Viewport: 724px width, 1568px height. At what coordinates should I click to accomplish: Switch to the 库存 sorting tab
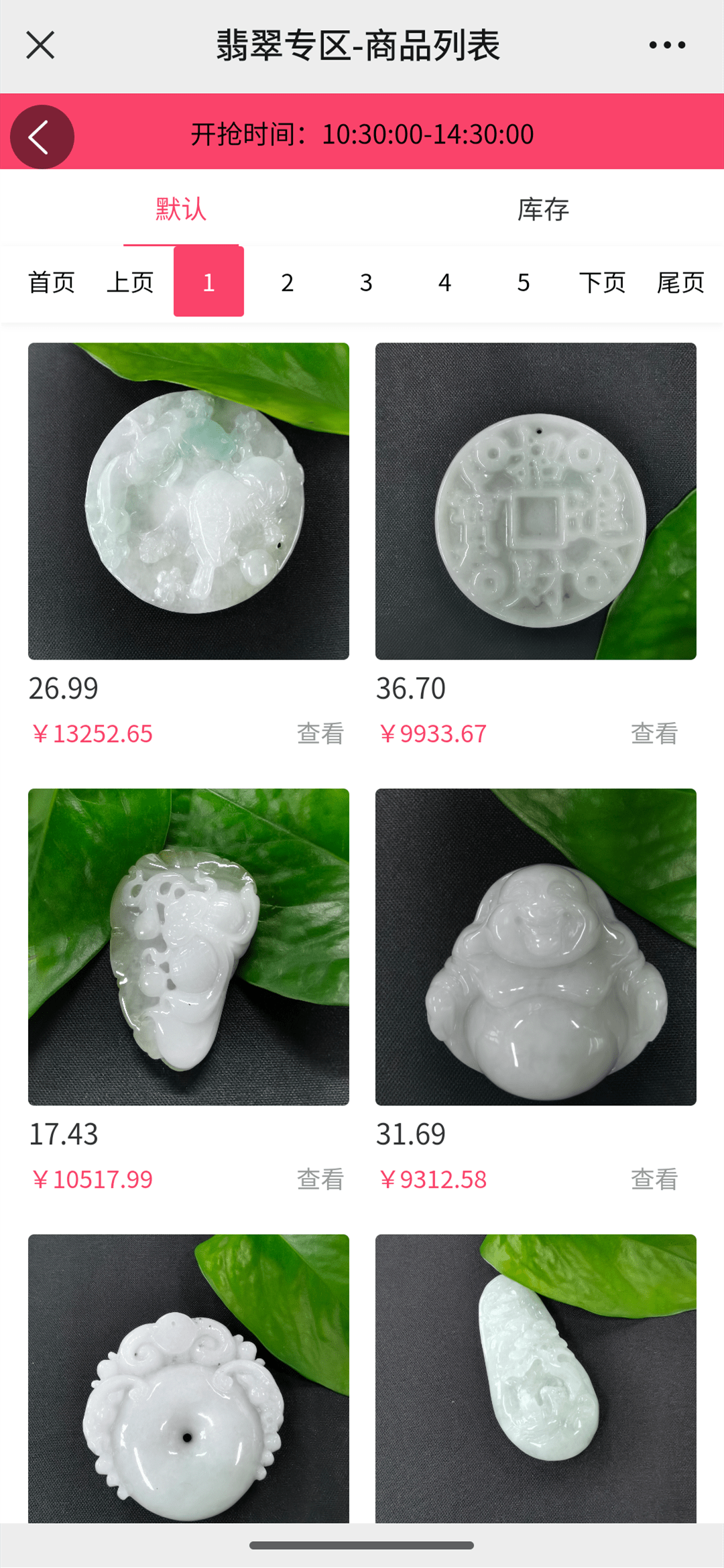click(543, 210)
